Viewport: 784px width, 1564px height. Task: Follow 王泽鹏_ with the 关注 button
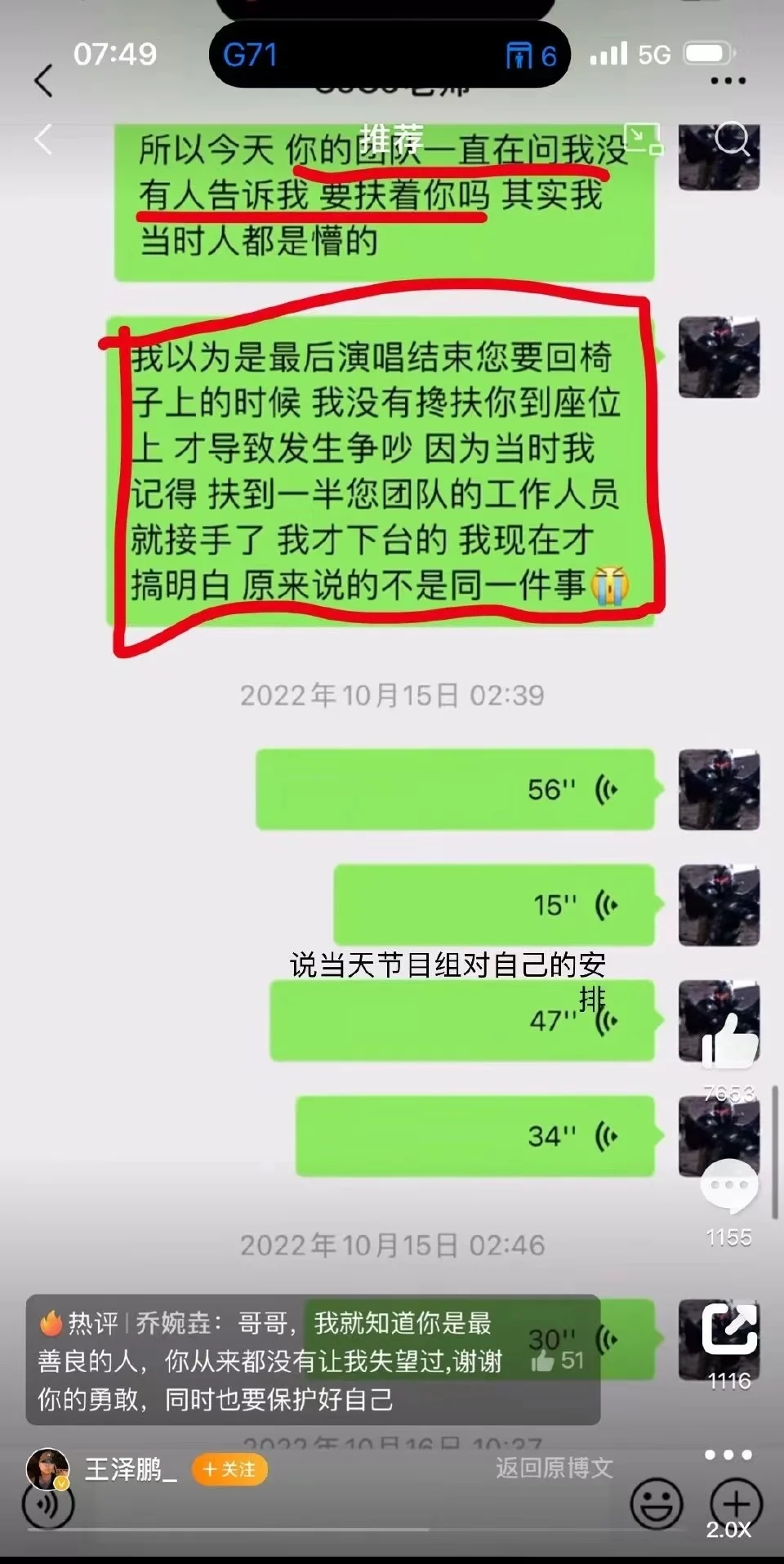pyautogui.click(x=229, y=1469)
